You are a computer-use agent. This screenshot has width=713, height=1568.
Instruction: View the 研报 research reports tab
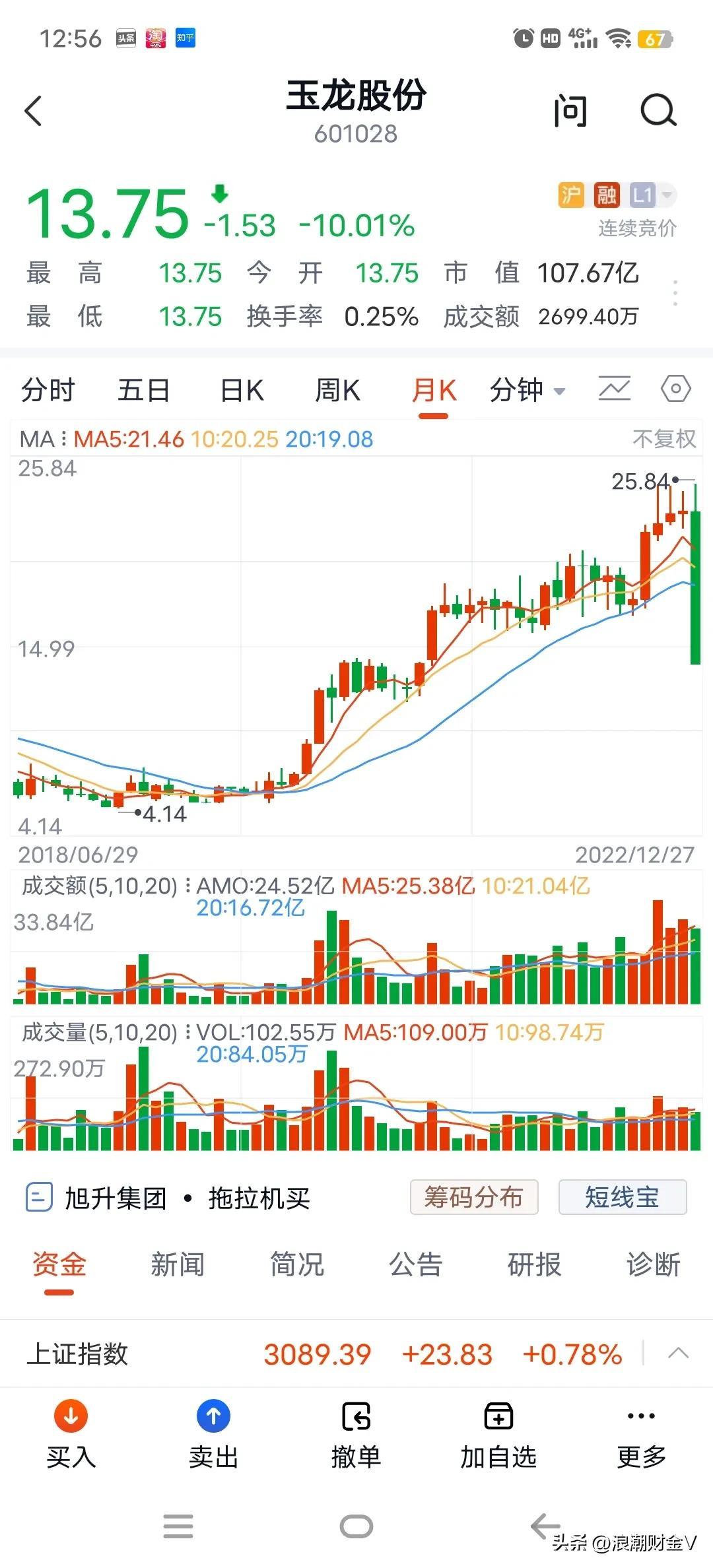534,1264
